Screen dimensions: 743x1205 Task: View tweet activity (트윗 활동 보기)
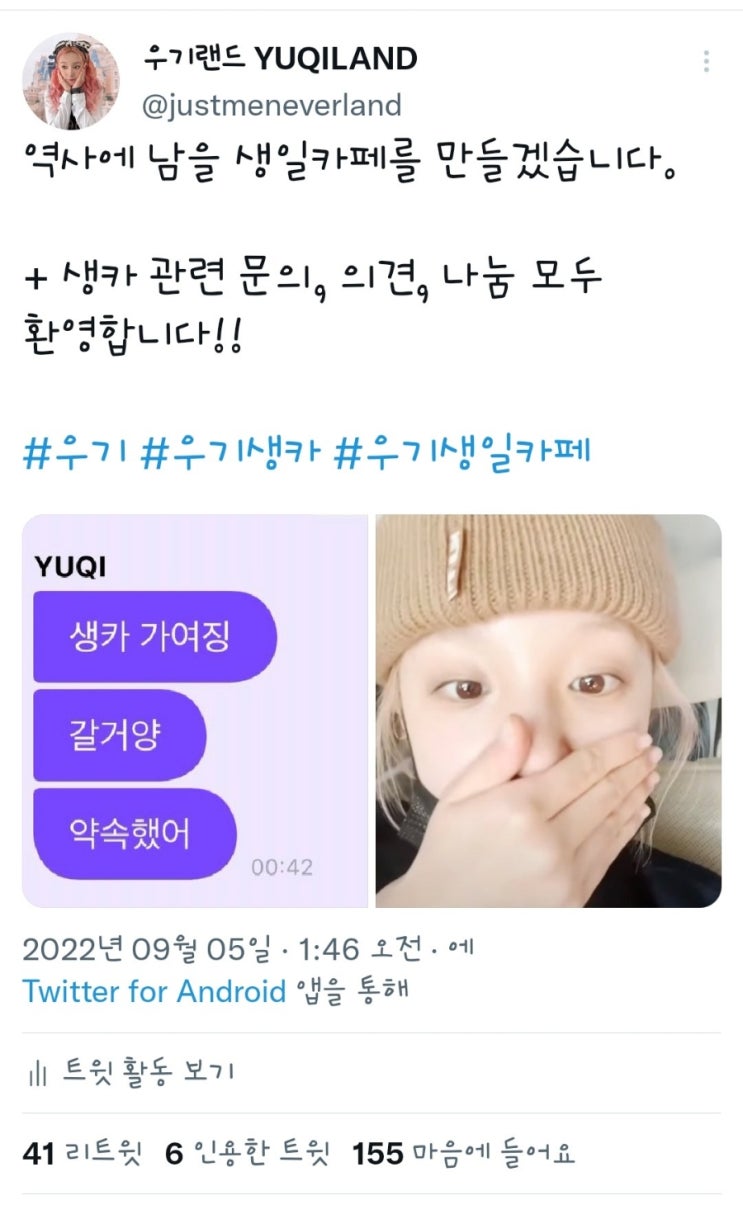pos(130,1073)
